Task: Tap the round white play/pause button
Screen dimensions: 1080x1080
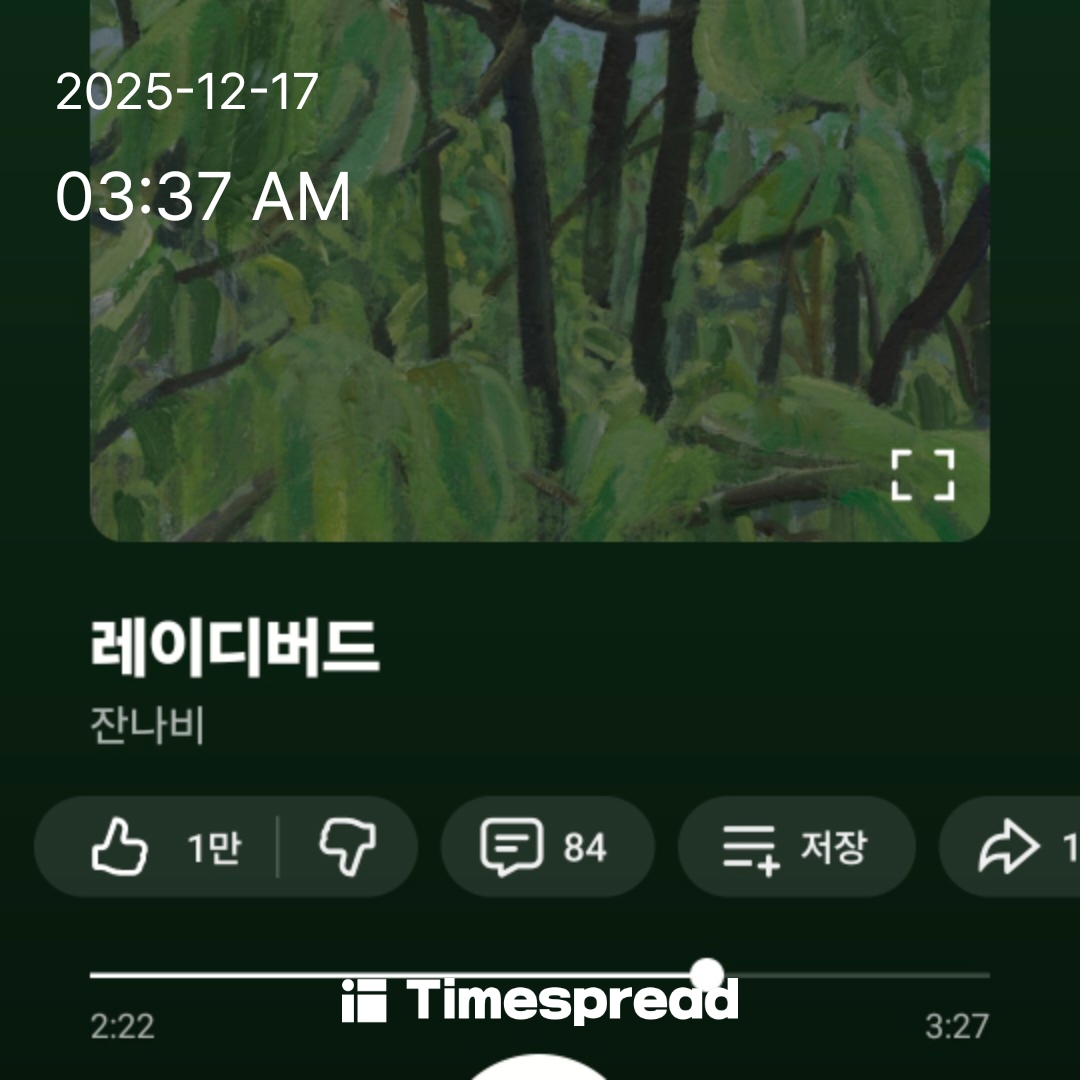Action: click(540, 1066)
